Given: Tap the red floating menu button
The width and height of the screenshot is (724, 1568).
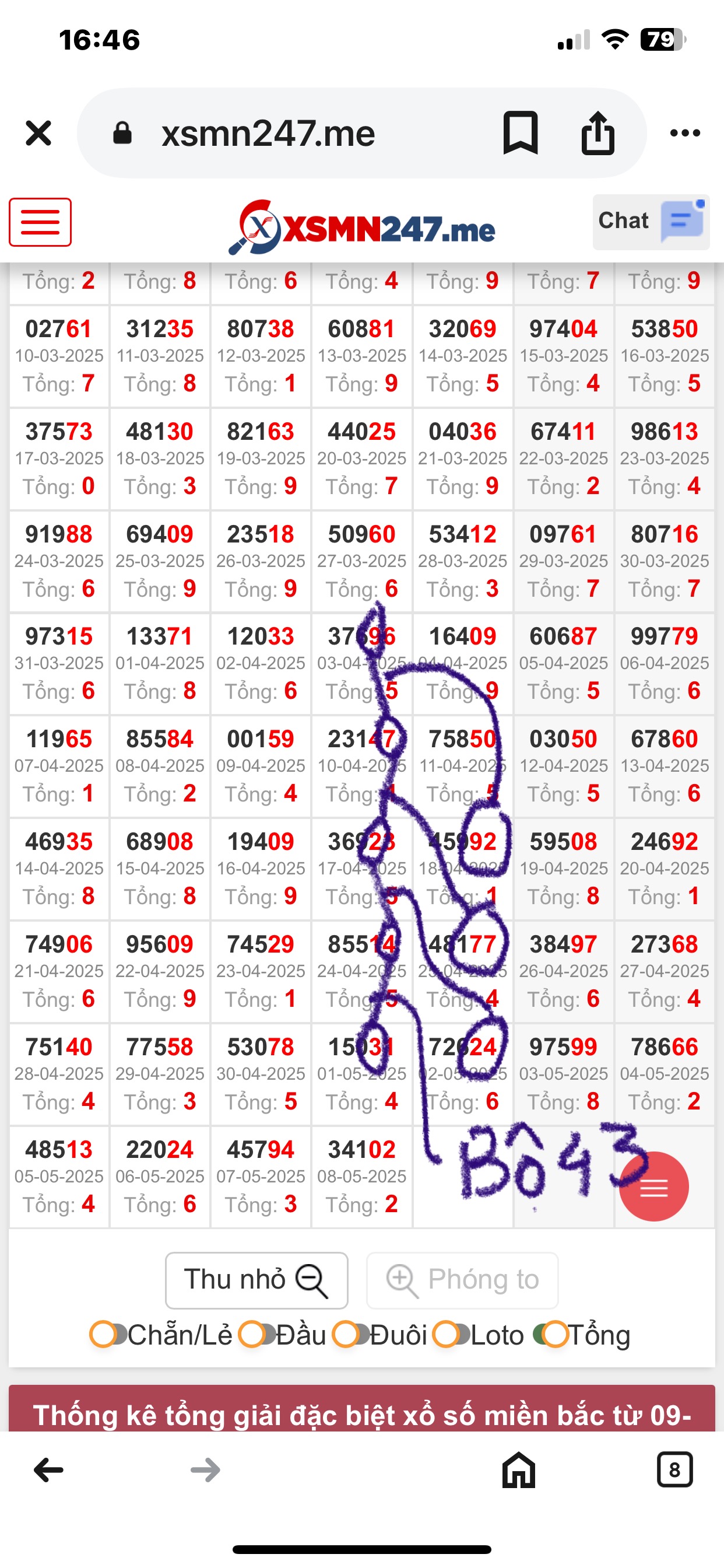Looking at the screenshot, I should [x=653, y=1186].
